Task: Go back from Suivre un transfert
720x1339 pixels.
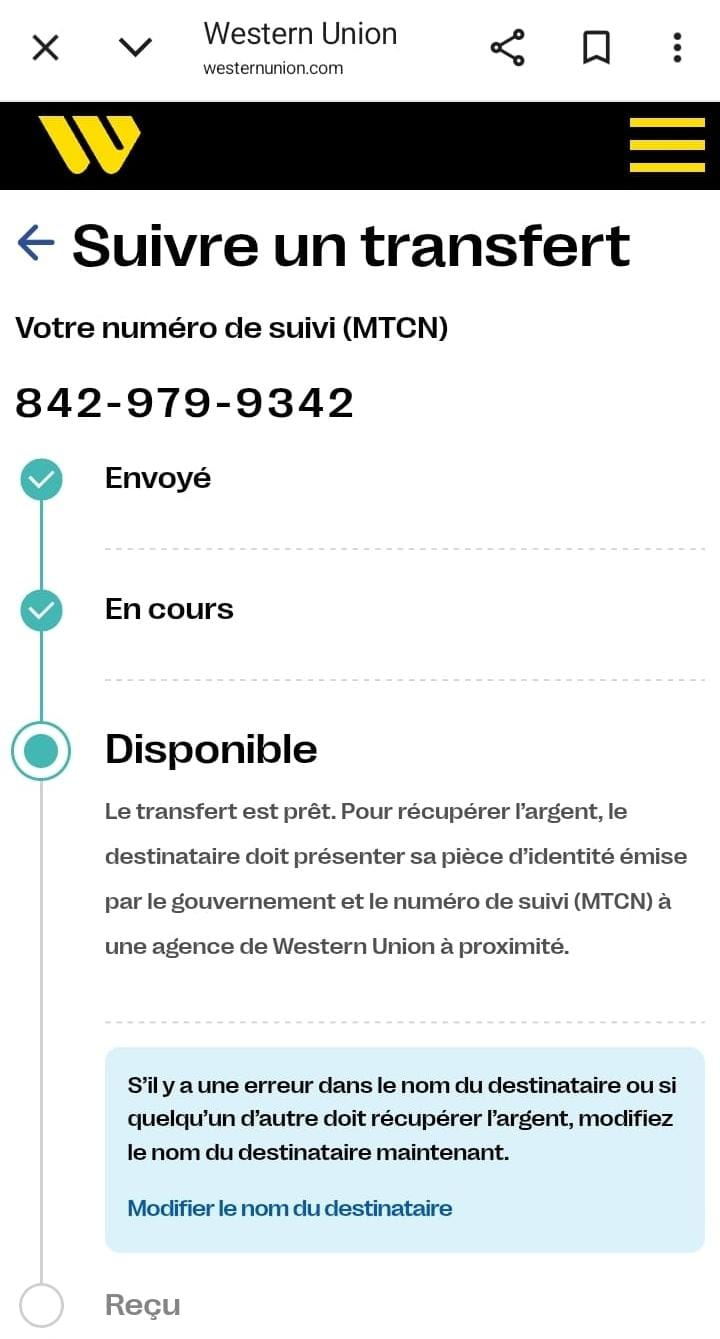Action: [35, 243]
